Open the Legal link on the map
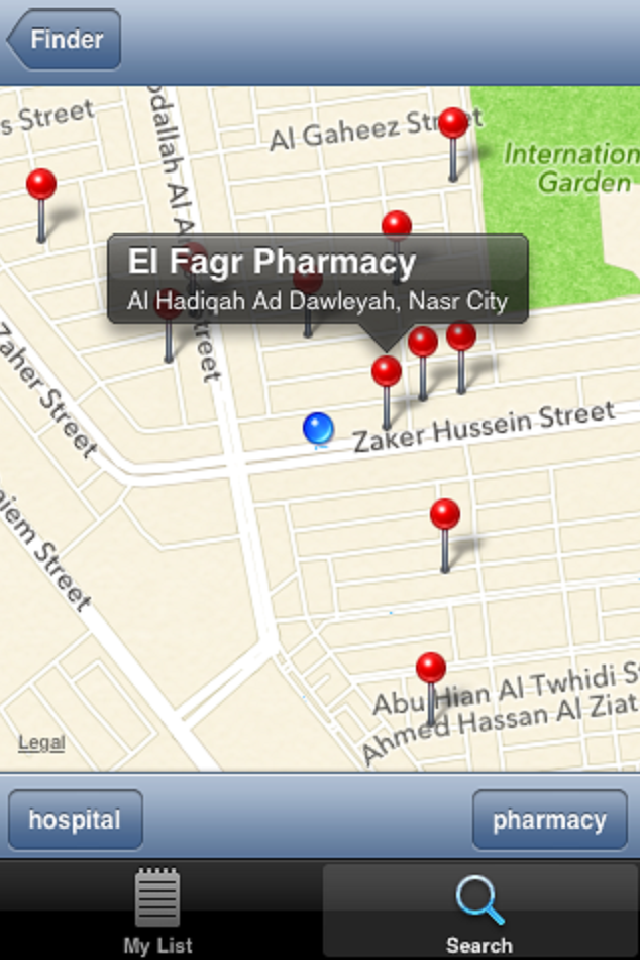The width and height of the screenshot is (640, 960). pyautogui.click(x=42, y=743)
